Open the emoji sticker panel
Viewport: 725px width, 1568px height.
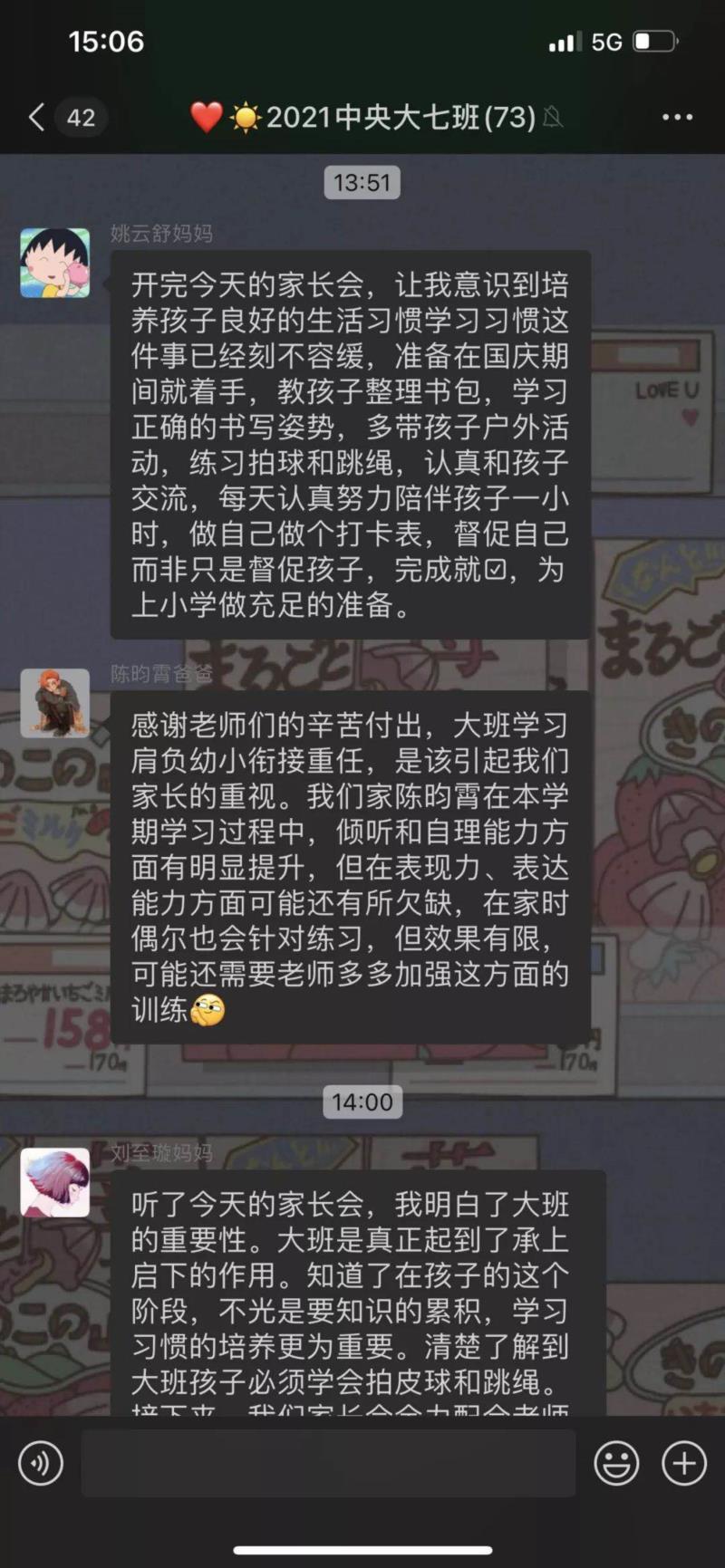pyautogui.click(x=616, y=1463)
